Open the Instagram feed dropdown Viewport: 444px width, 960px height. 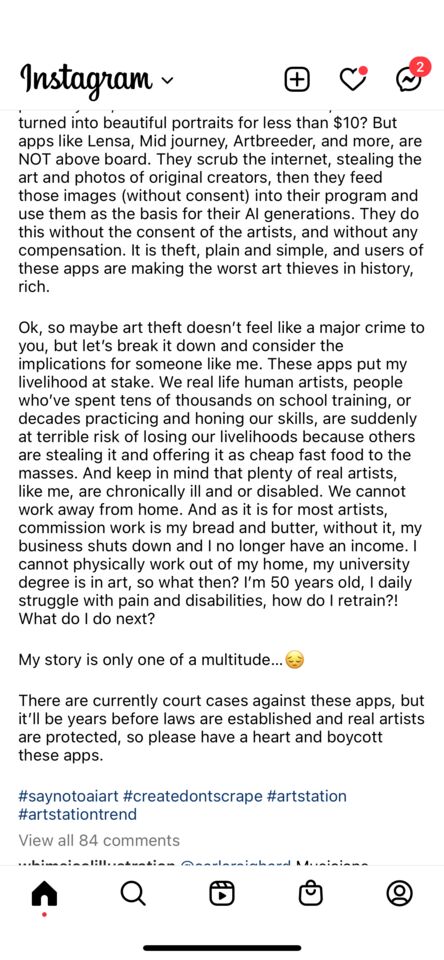point(97,80)
